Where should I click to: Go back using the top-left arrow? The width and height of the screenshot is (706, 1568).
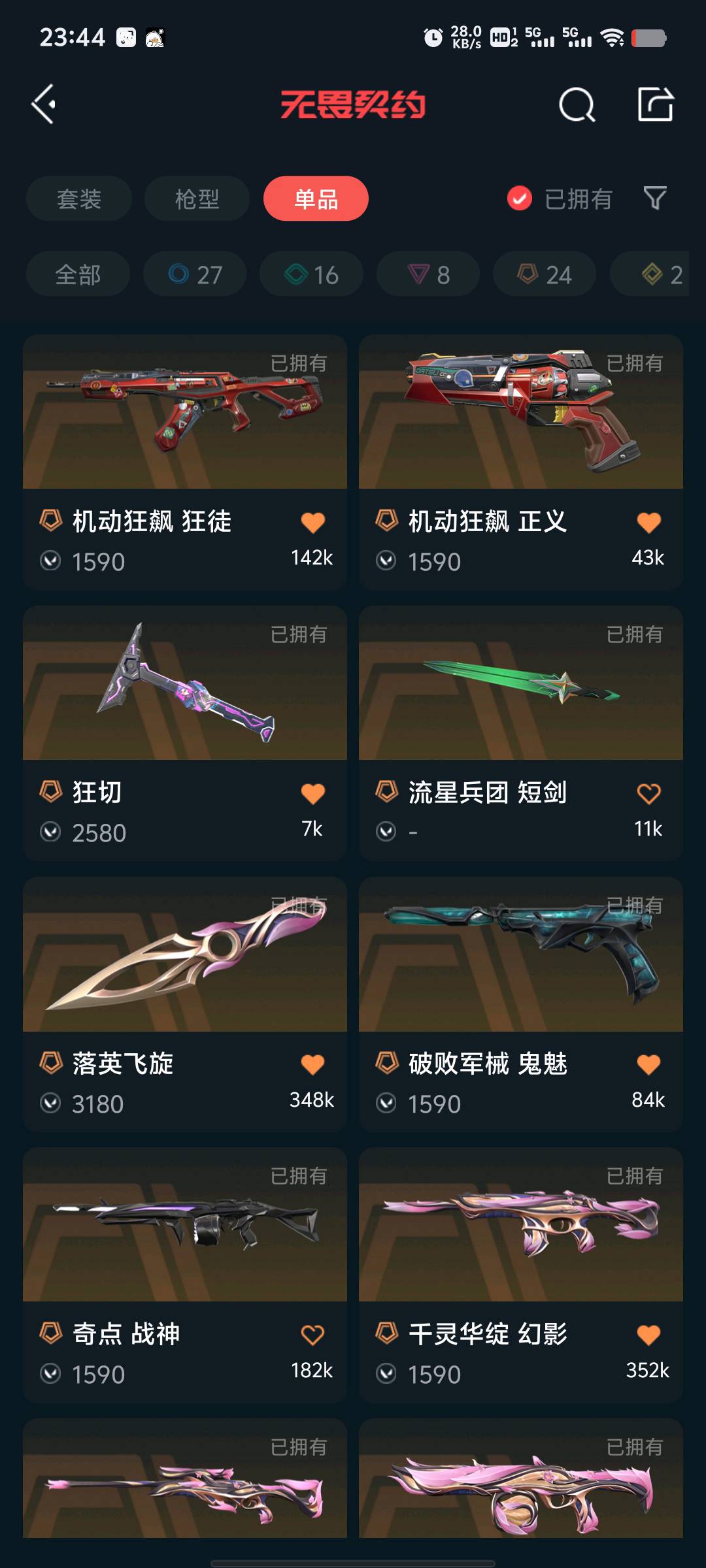[43, 105]
